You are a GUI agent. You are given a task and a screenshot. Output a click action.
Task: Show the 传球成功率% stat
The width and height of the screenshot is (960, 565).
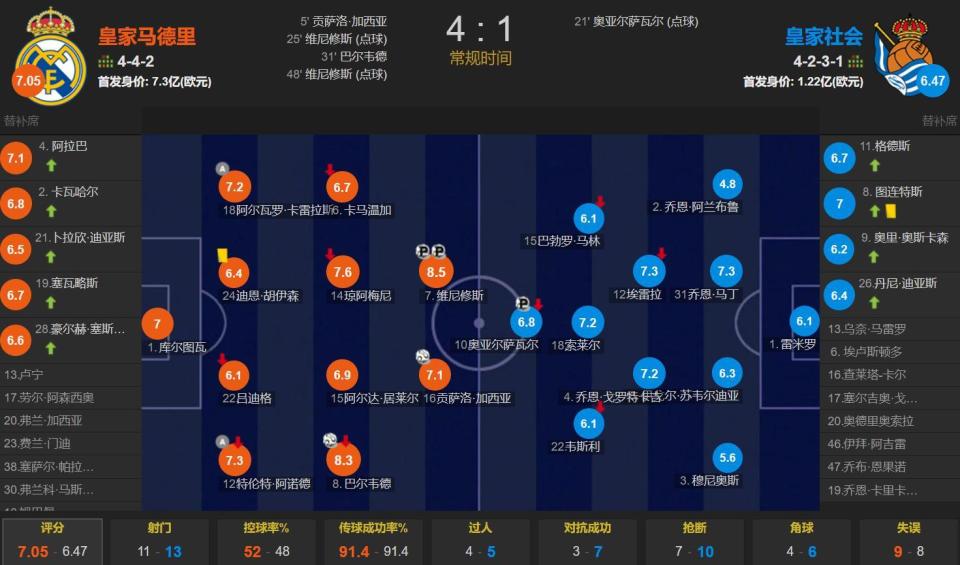(x=373, y=539)
